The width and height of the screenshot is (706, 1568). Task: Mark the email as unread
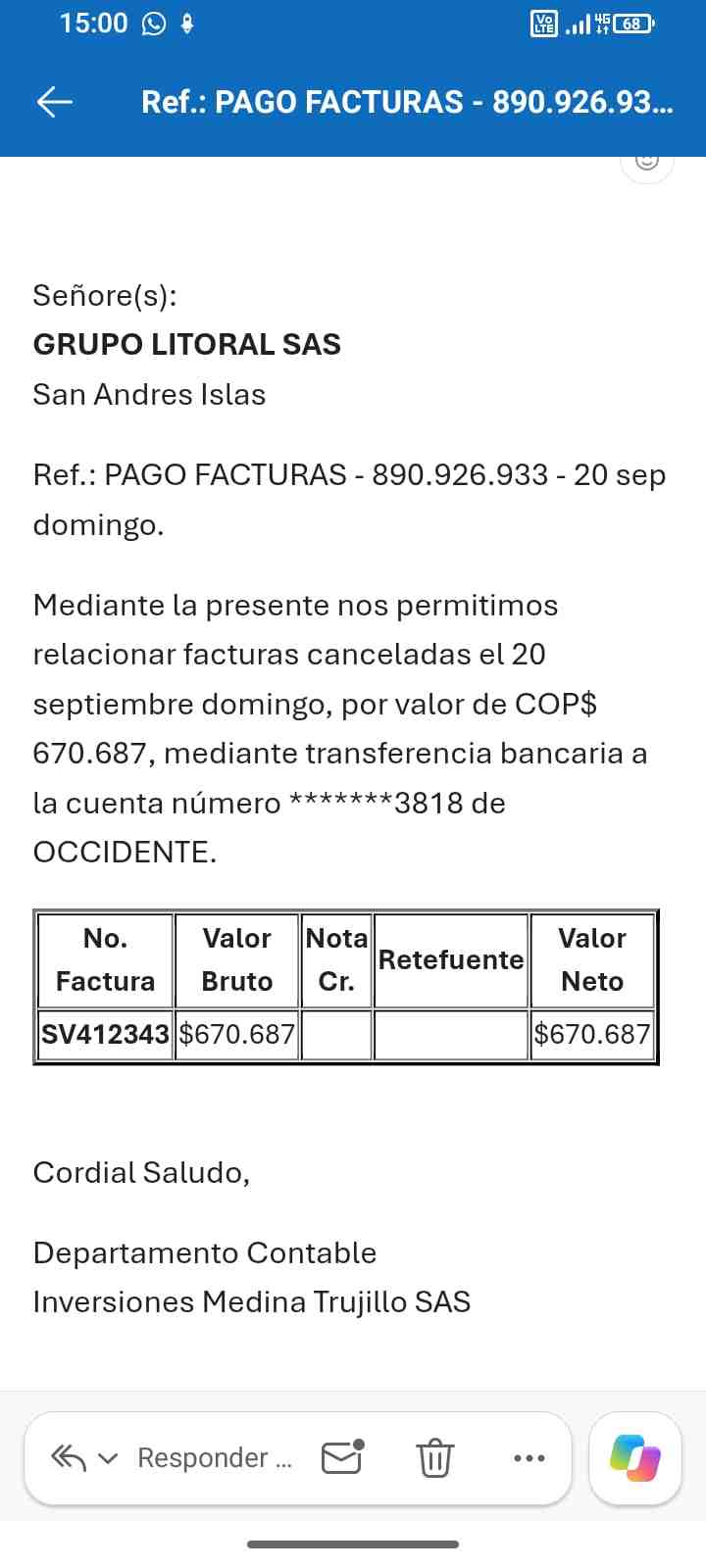(x=342, y=1457)
